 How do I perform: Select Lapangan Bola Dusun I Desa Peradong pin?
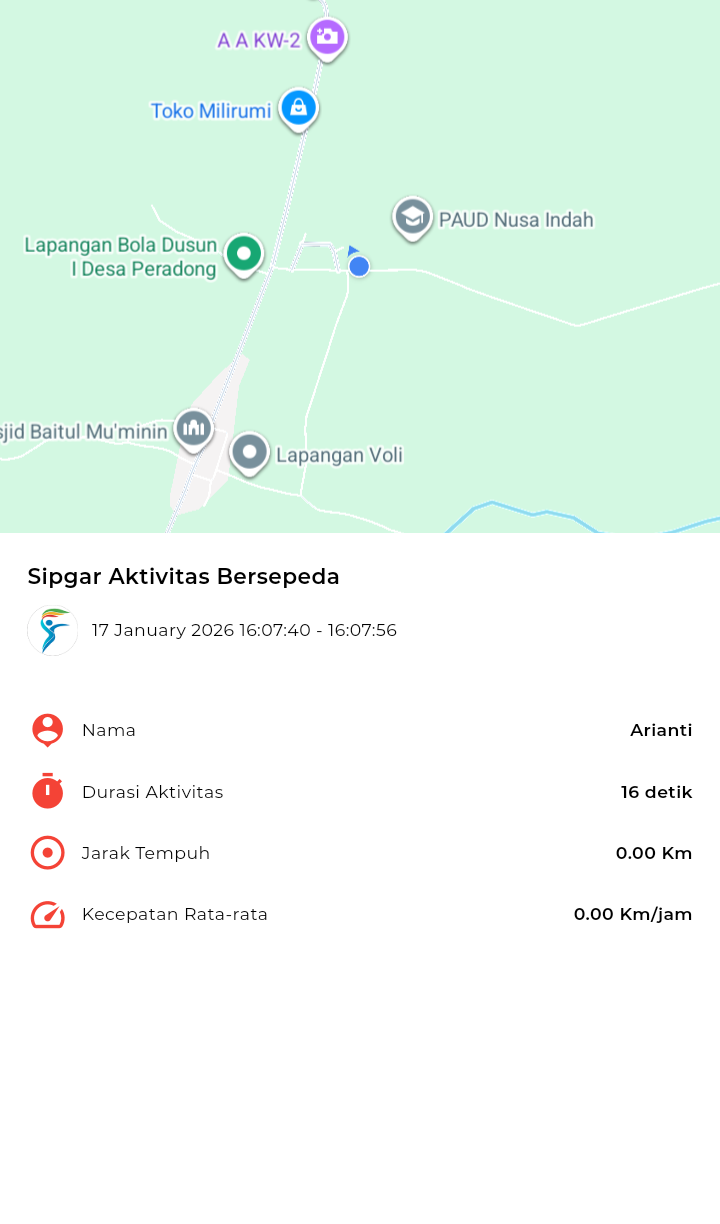tap(243, 253)
